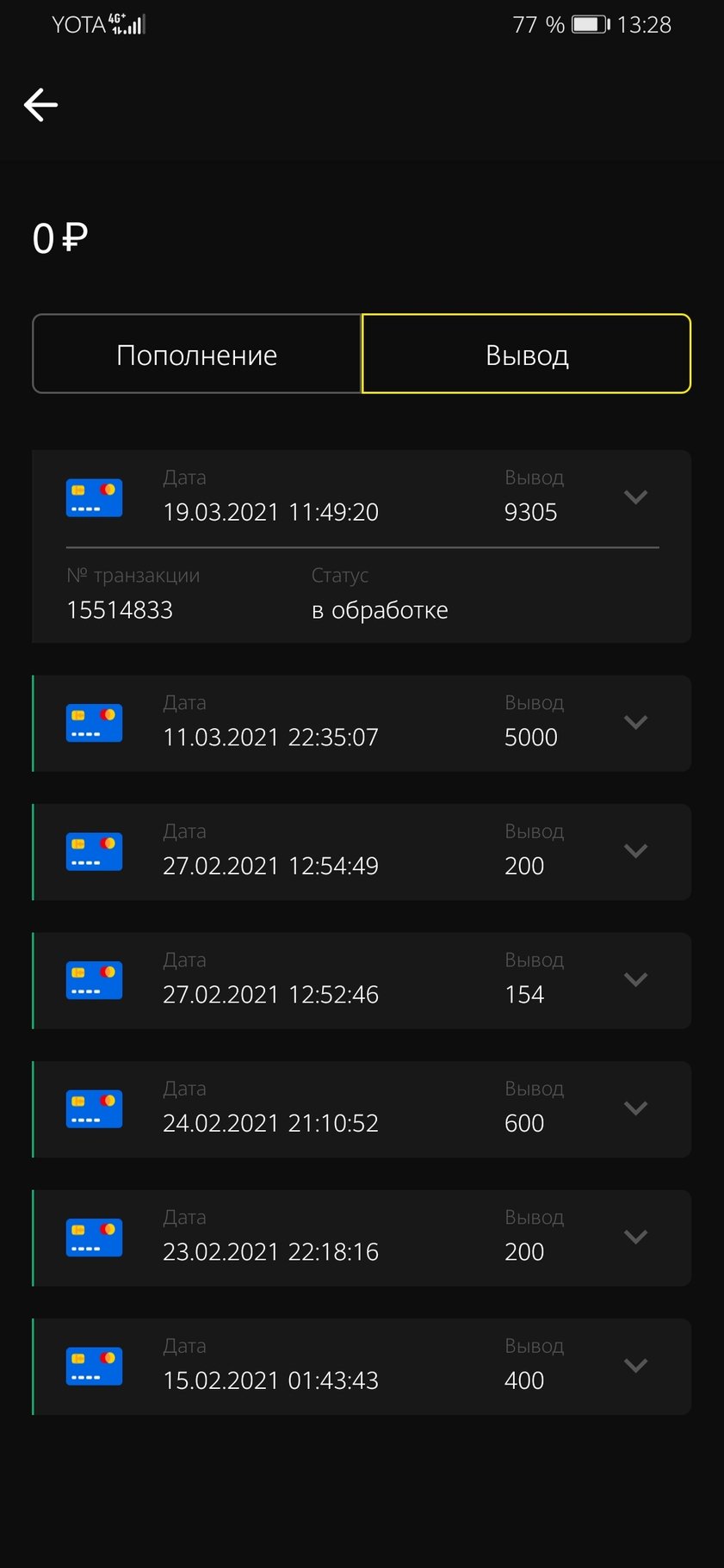The width and height of the screenshot is (724, 1568).
Task: Select the Вывод tab
Action: tap(527, 355)
